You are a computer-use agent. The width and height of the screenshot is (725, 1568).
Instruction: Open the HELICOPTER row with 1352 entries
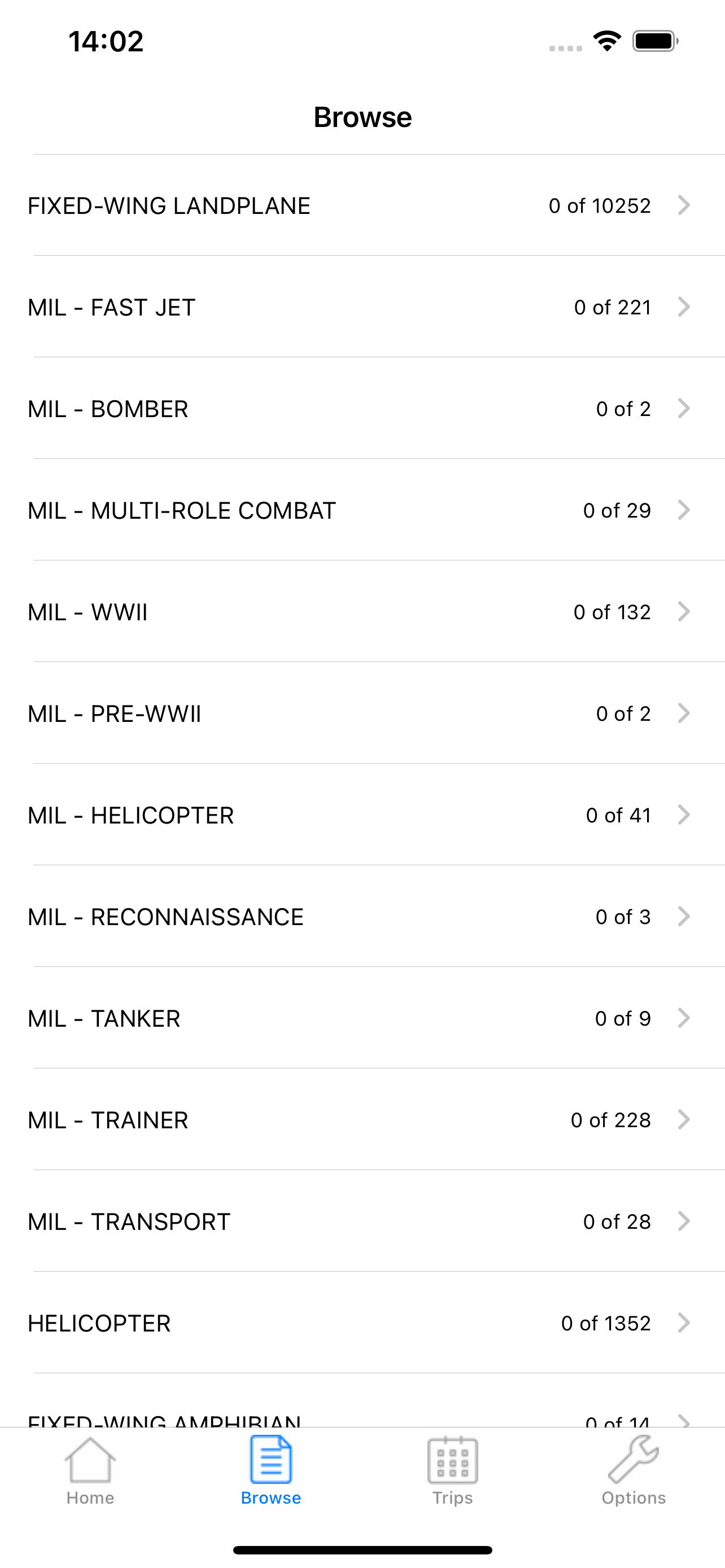[x=362, y=1324]
